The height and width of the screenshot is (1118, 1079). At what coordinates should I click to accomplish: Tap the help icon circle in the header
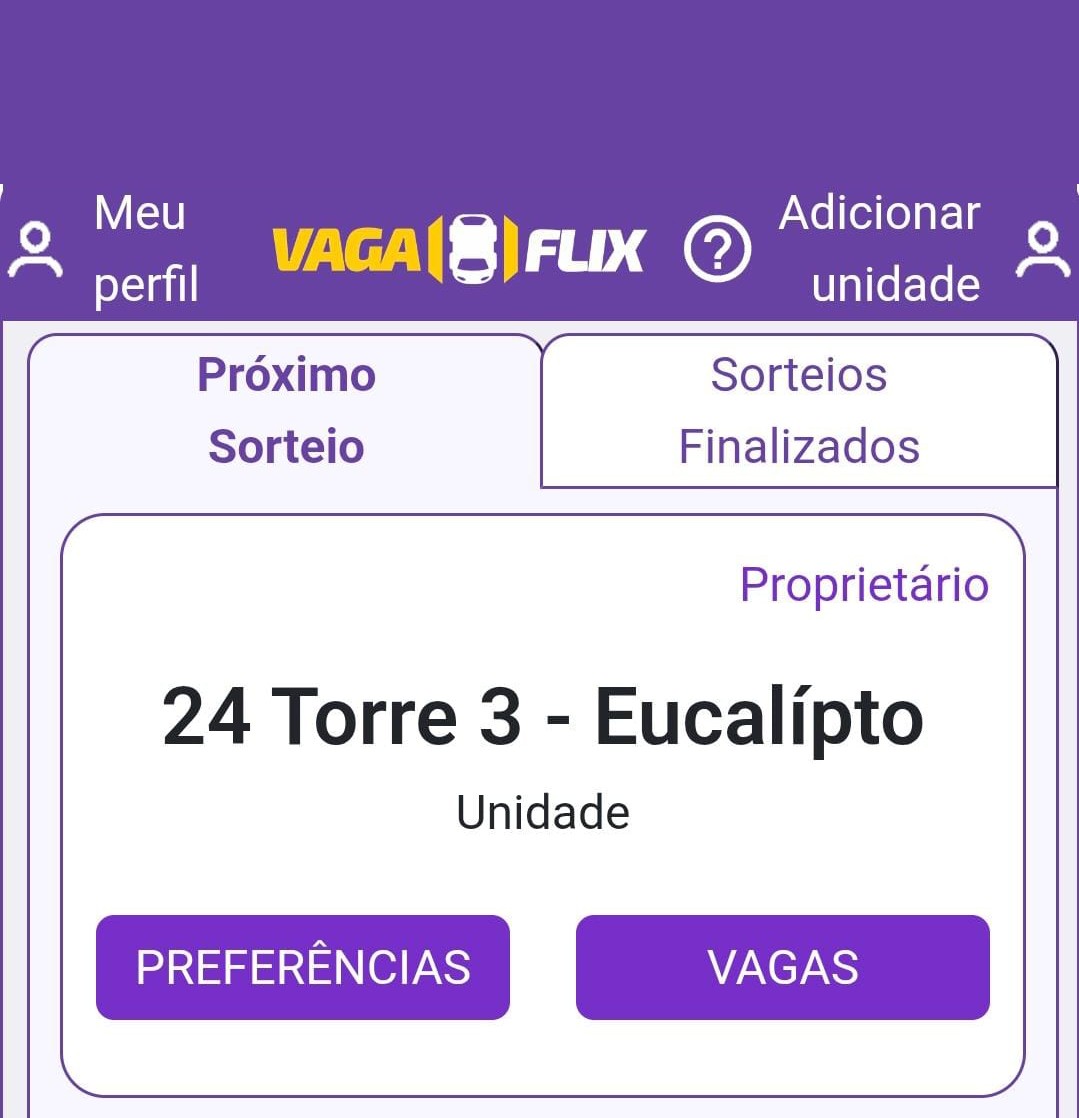pyautogui.click(x=718, y=247)
